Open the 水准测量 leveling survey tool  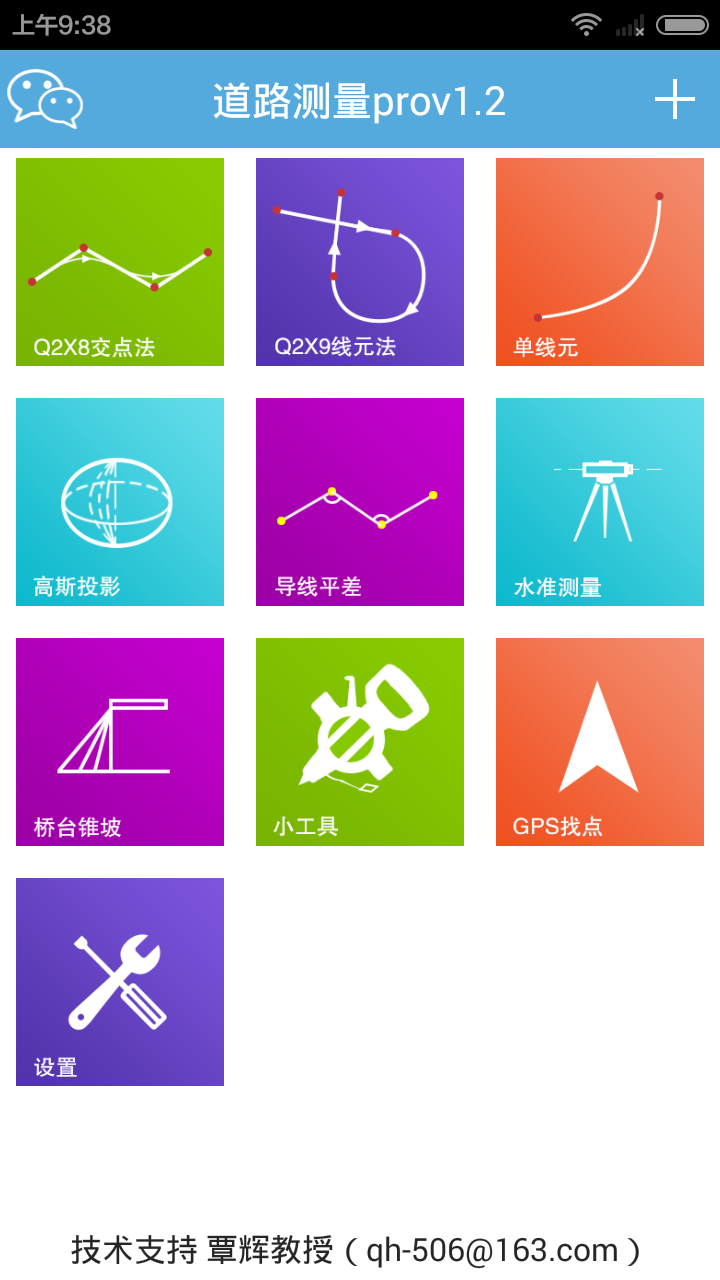pos(599,501)
